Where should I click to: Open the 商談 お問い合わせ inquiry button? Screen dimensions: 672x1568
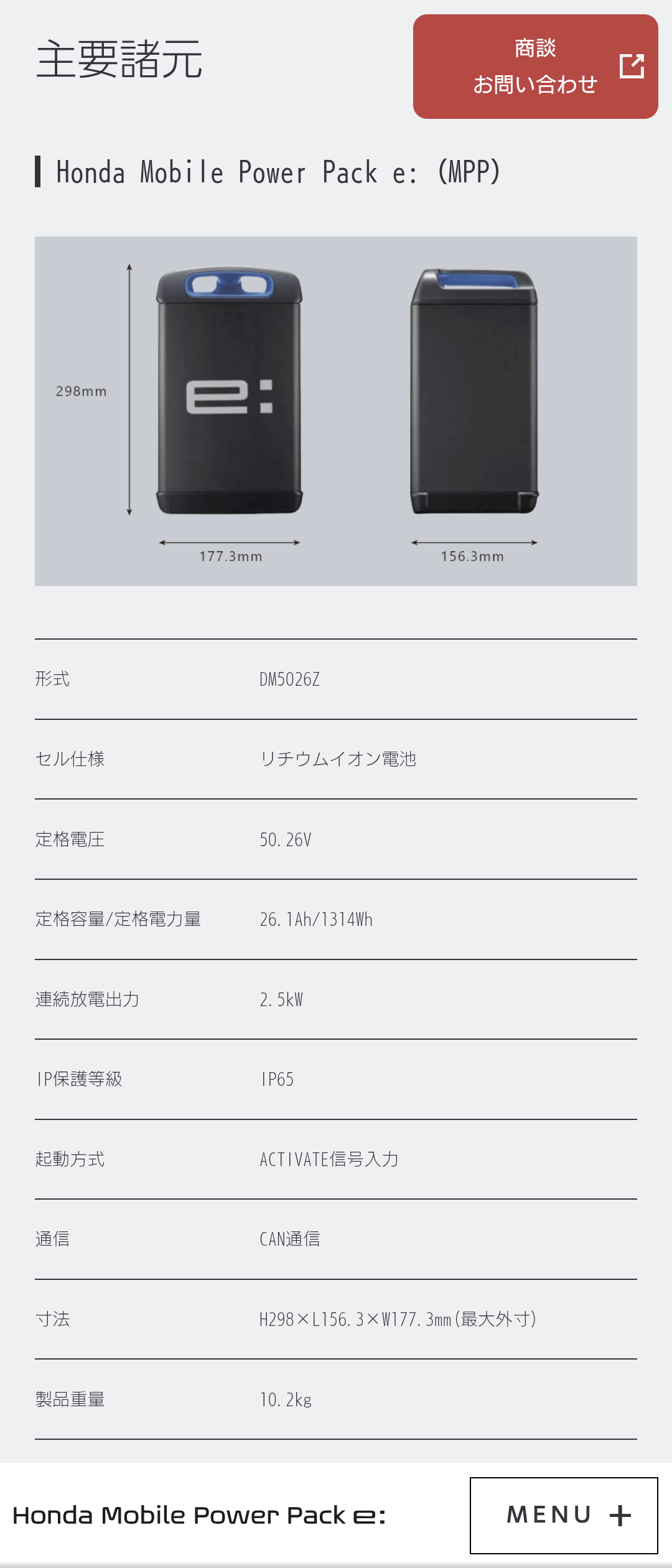point(535,67)
